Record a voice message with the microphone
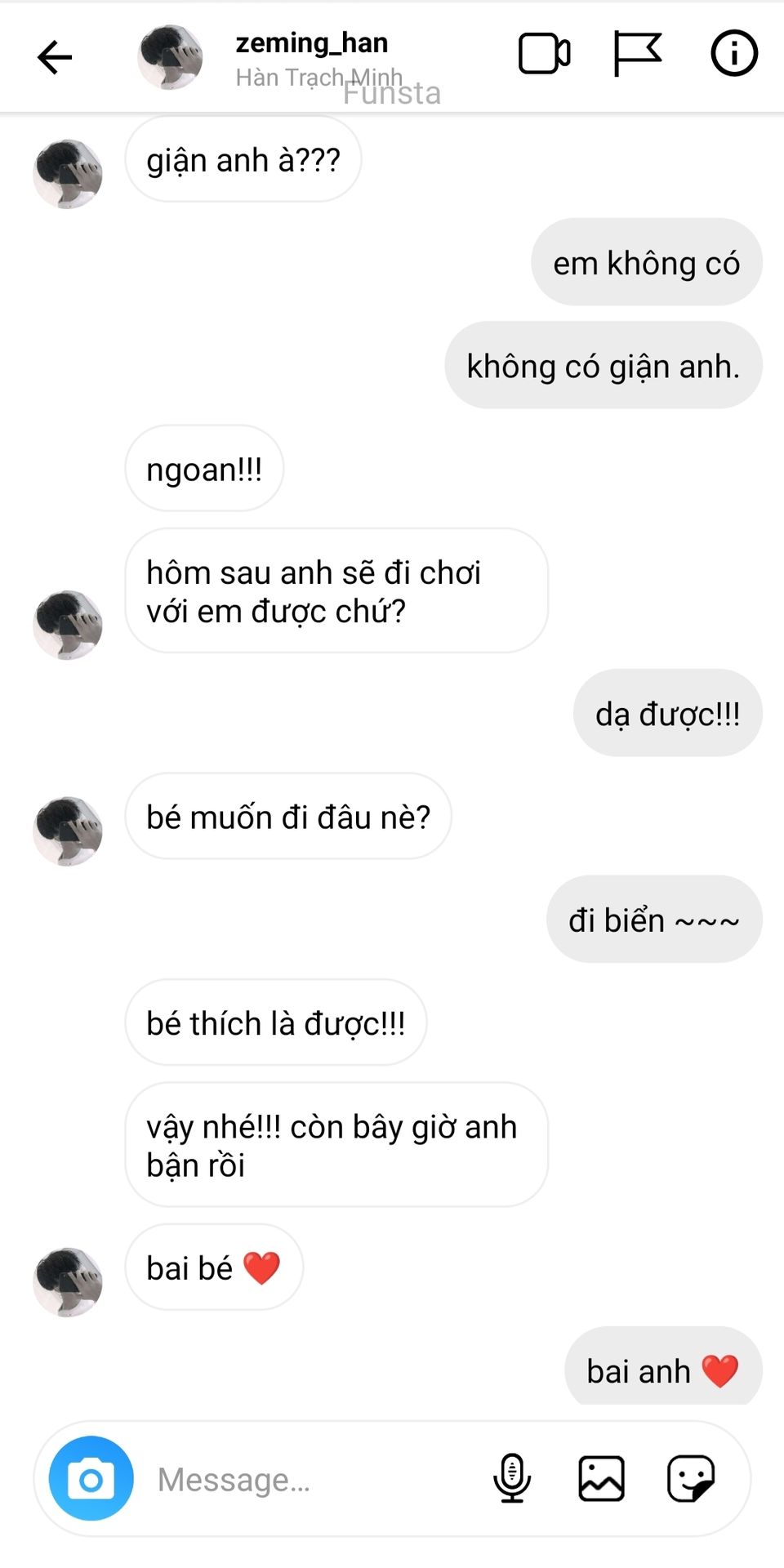The image size is (784, 1568). click(x=512, y=1478)
